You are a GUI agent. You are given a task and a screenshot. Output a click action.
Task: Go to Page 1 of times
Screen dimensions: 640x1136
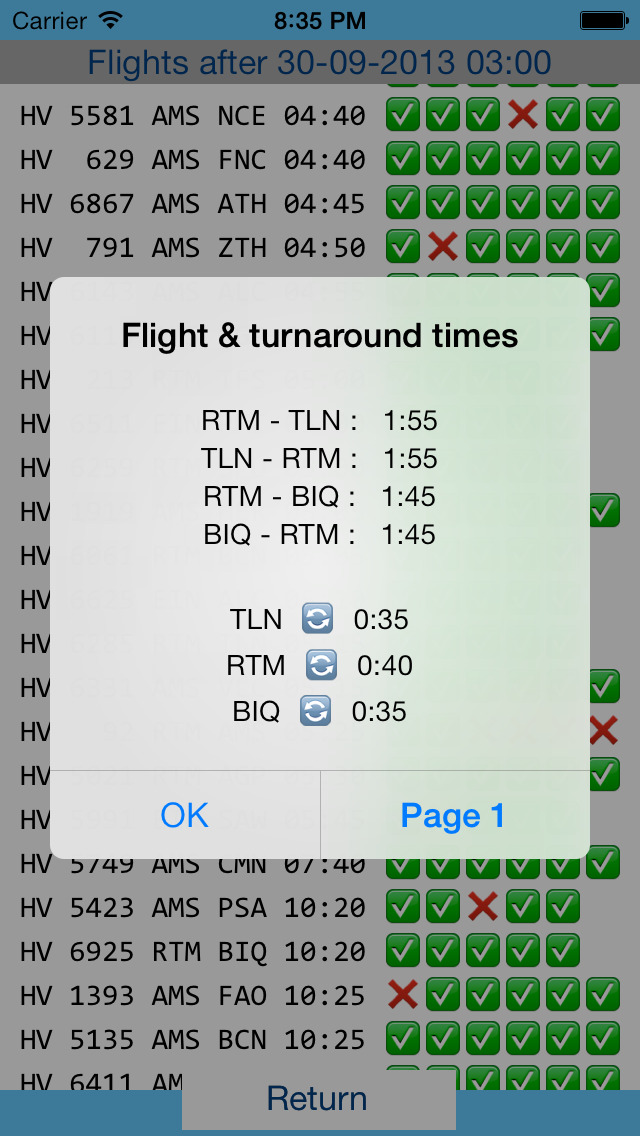pos(454,815)
